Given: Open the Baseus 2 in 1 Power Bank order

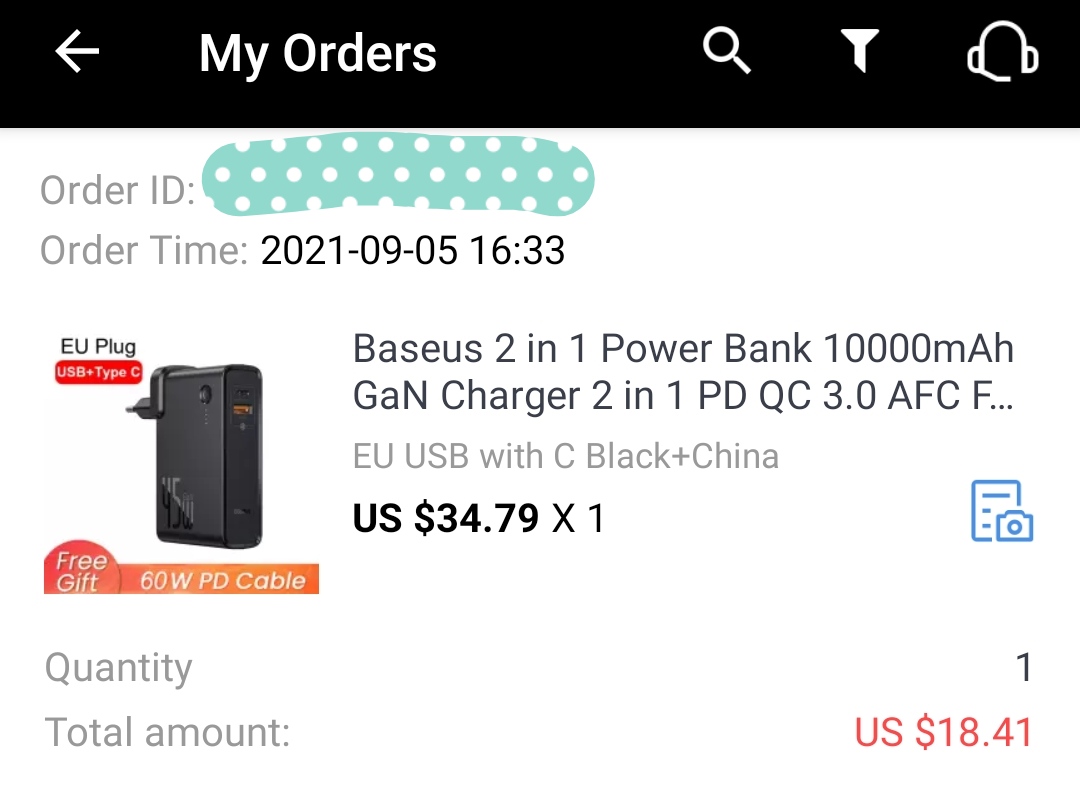Looking at the screenshot, I should [x=683, y=373].
